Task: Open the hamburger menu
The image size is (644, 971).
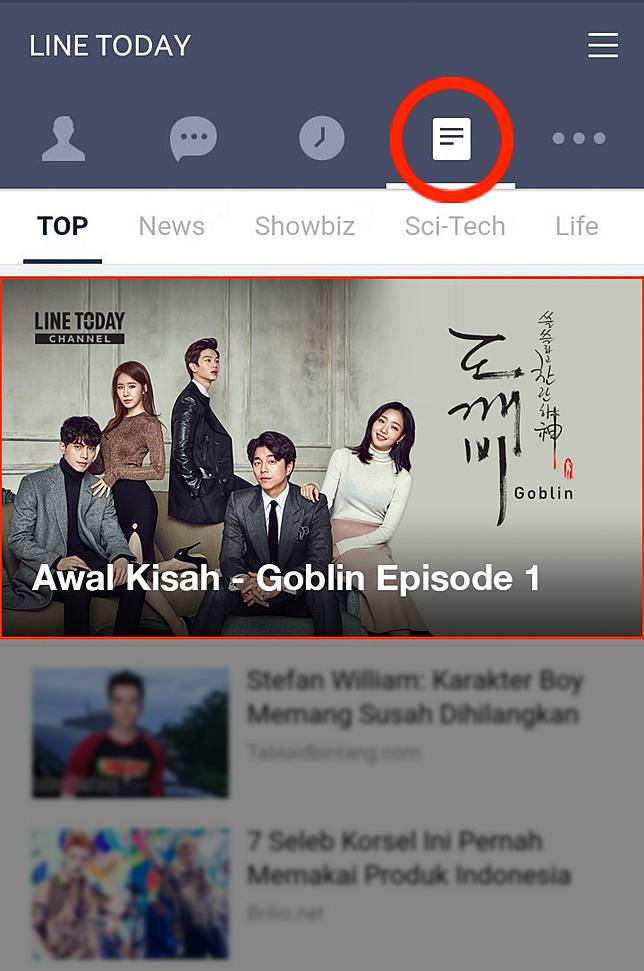Action: (x=602, y=46)
